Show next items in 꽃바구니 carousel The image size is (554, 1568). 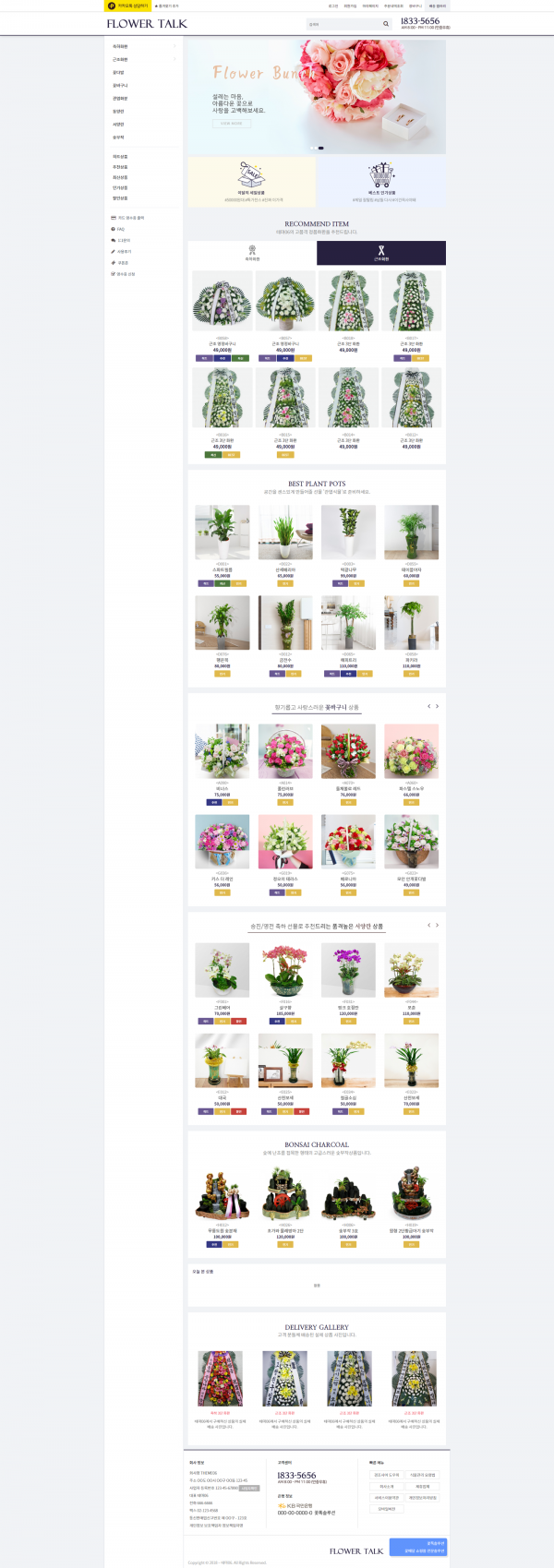click(x=437, y=706)
